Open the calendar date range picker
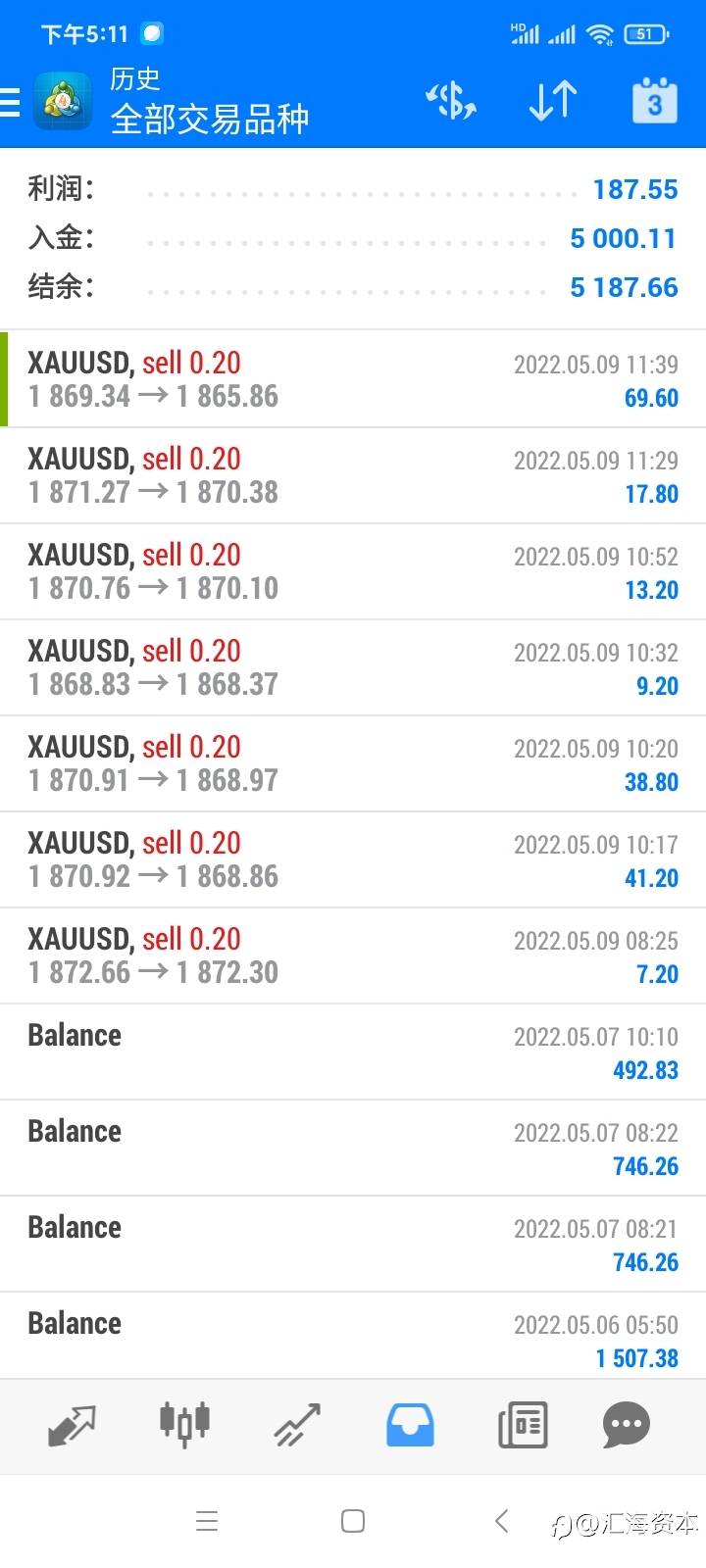 click(x=654, y=101)
